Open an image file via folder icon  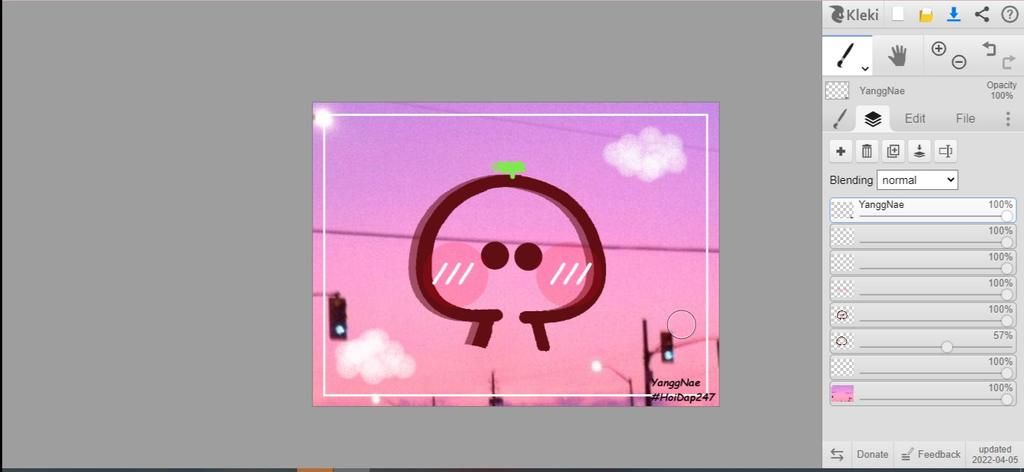pyautogui.click(x=926, y=14)
